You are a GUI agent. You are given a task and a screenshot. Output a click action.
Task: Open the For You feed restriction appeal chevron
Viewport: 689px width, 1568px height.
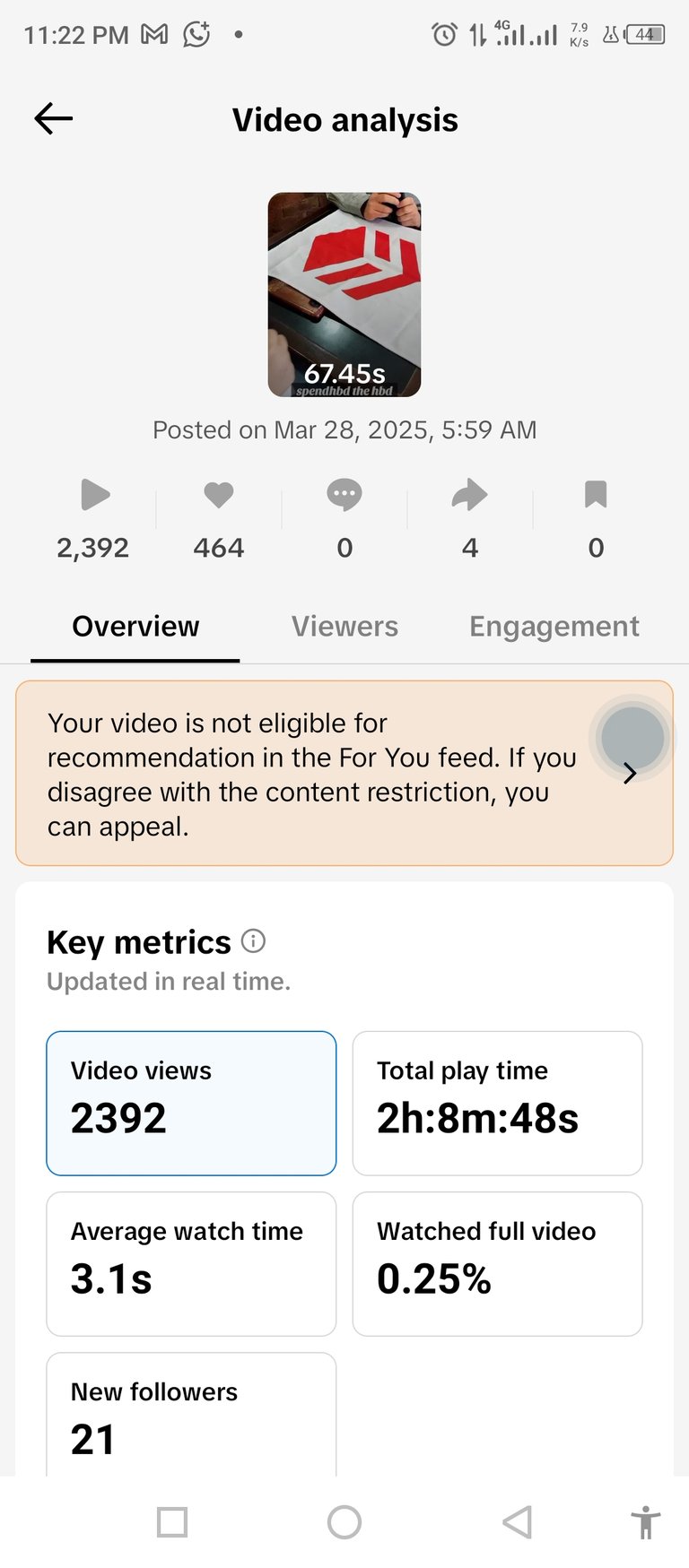tap(630, 774)
